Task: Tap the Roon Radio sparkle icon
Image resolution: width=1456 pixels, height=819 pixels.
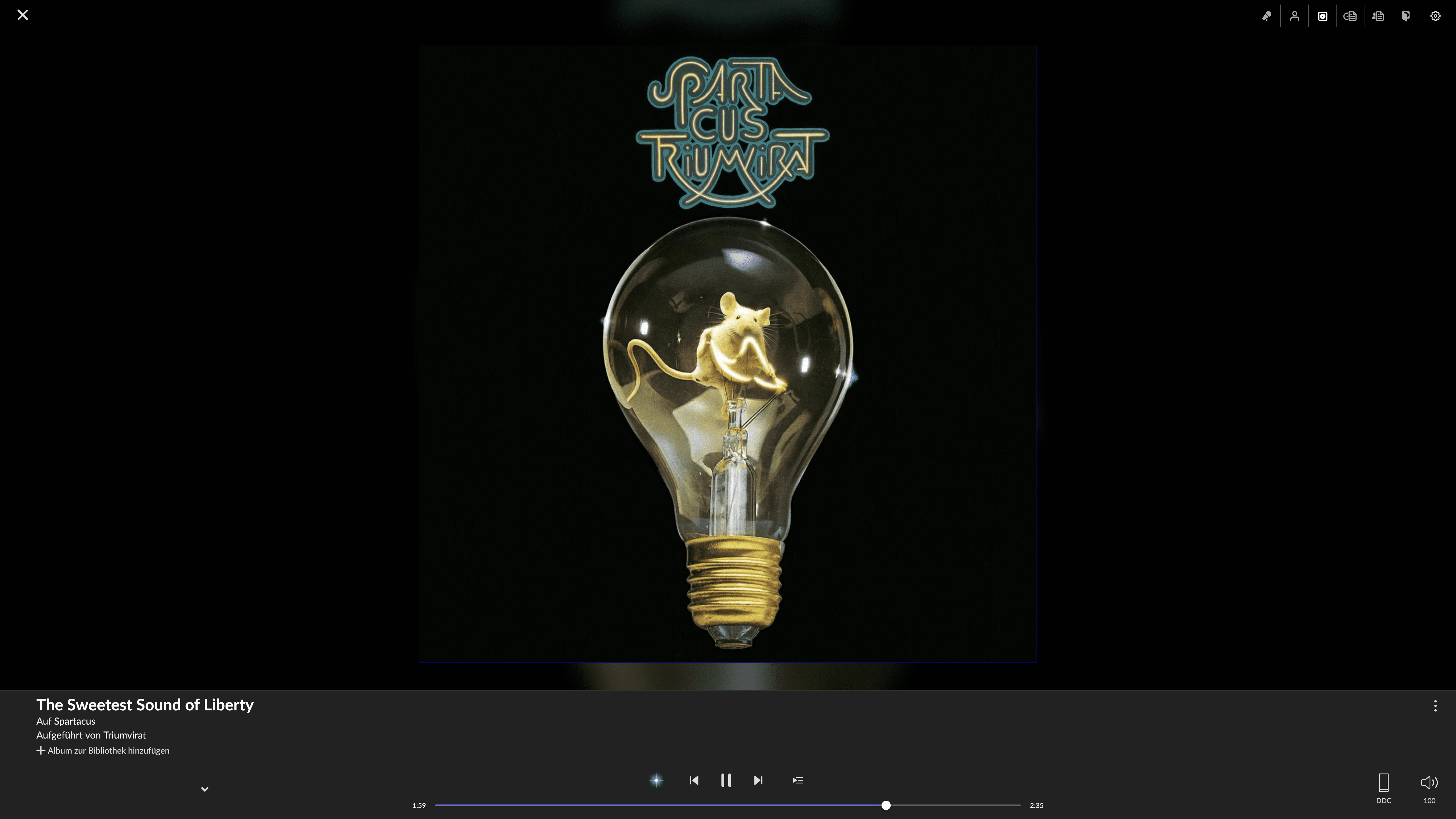Action: click(656, 781)
